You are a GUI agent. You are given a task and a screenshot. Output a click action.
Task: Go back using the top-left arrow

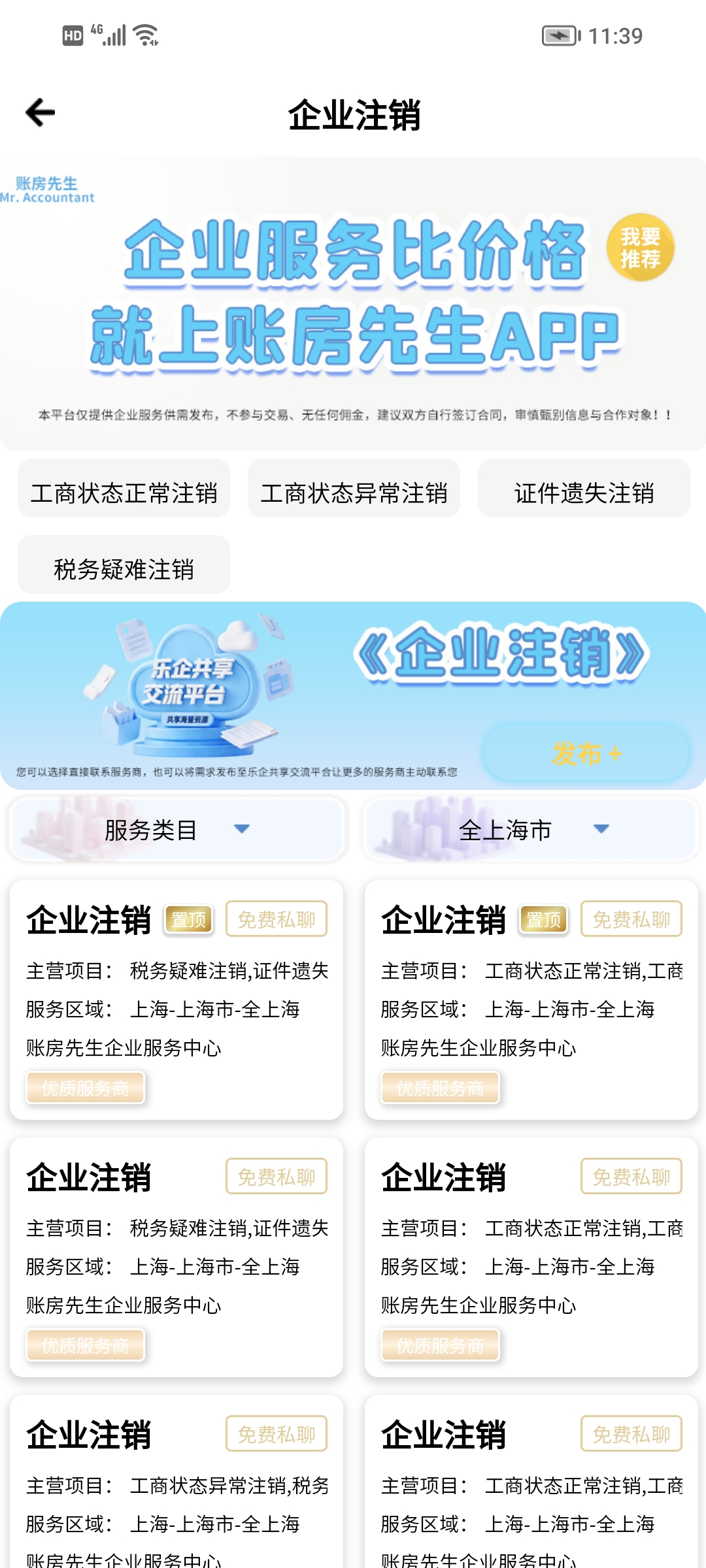pyautogui.click(x=41, y=113)
